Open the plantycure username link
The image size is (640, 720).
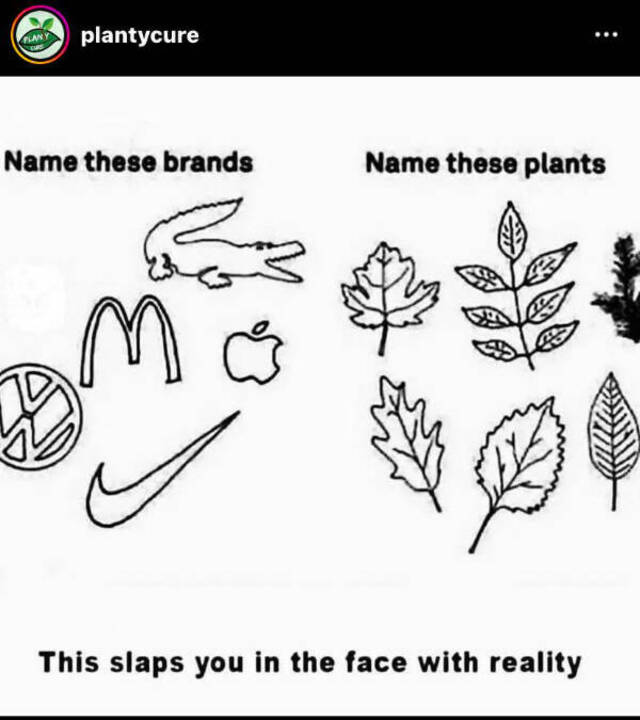tap(139, 35)
